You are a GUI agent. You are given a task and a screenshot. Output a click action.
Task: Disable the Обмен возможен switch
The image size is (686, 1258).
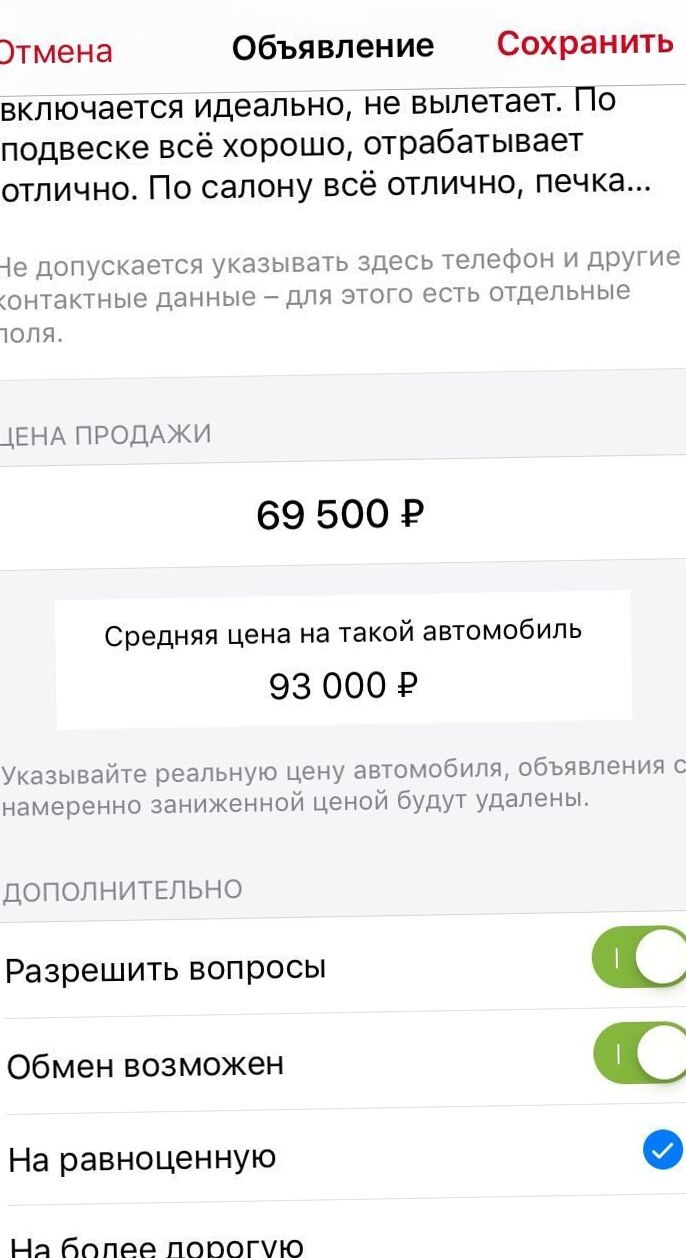pos(639,1053)
